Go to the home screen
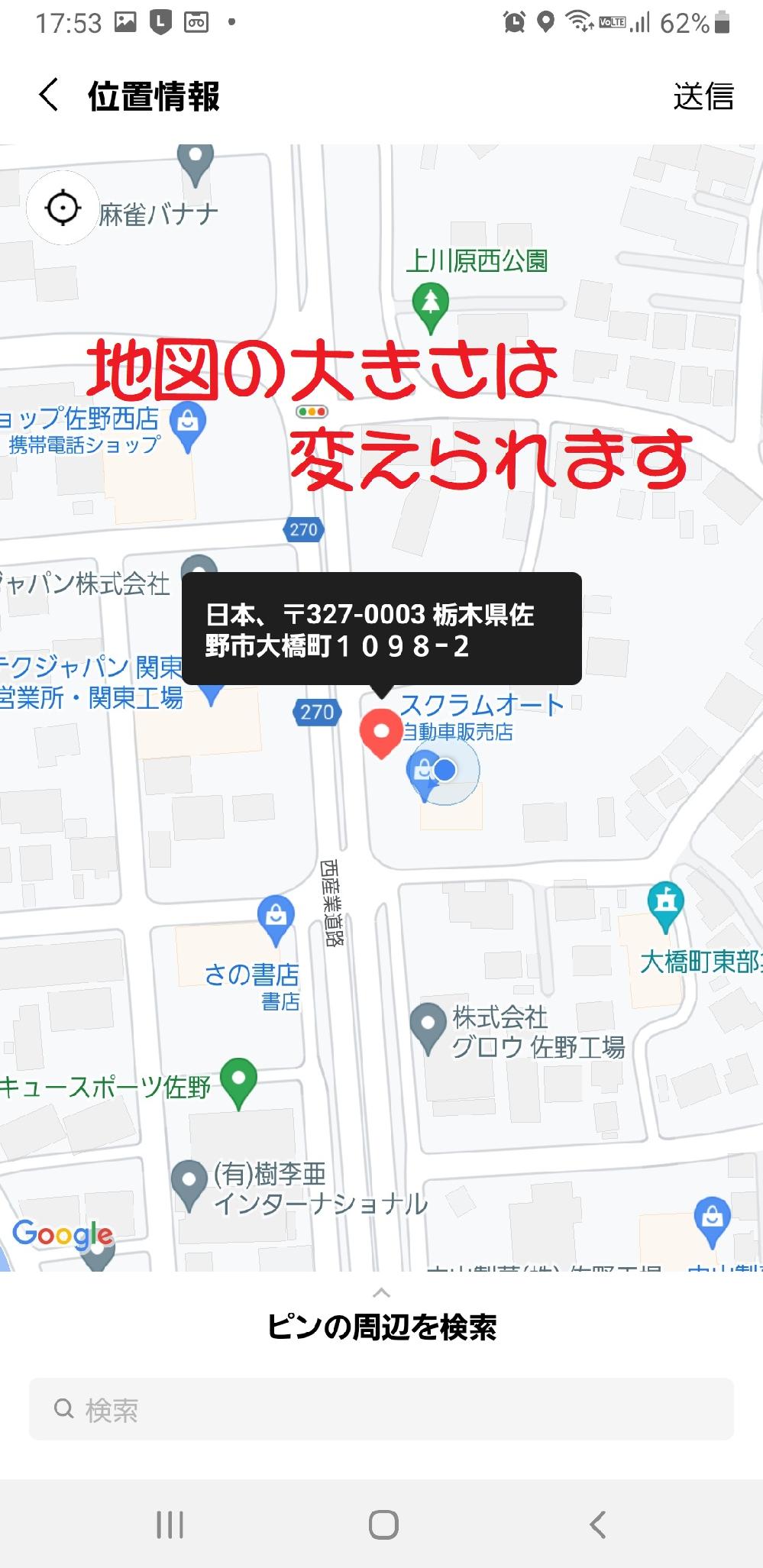This screenshot has height=1568, width=763. tap(383, 1524)
